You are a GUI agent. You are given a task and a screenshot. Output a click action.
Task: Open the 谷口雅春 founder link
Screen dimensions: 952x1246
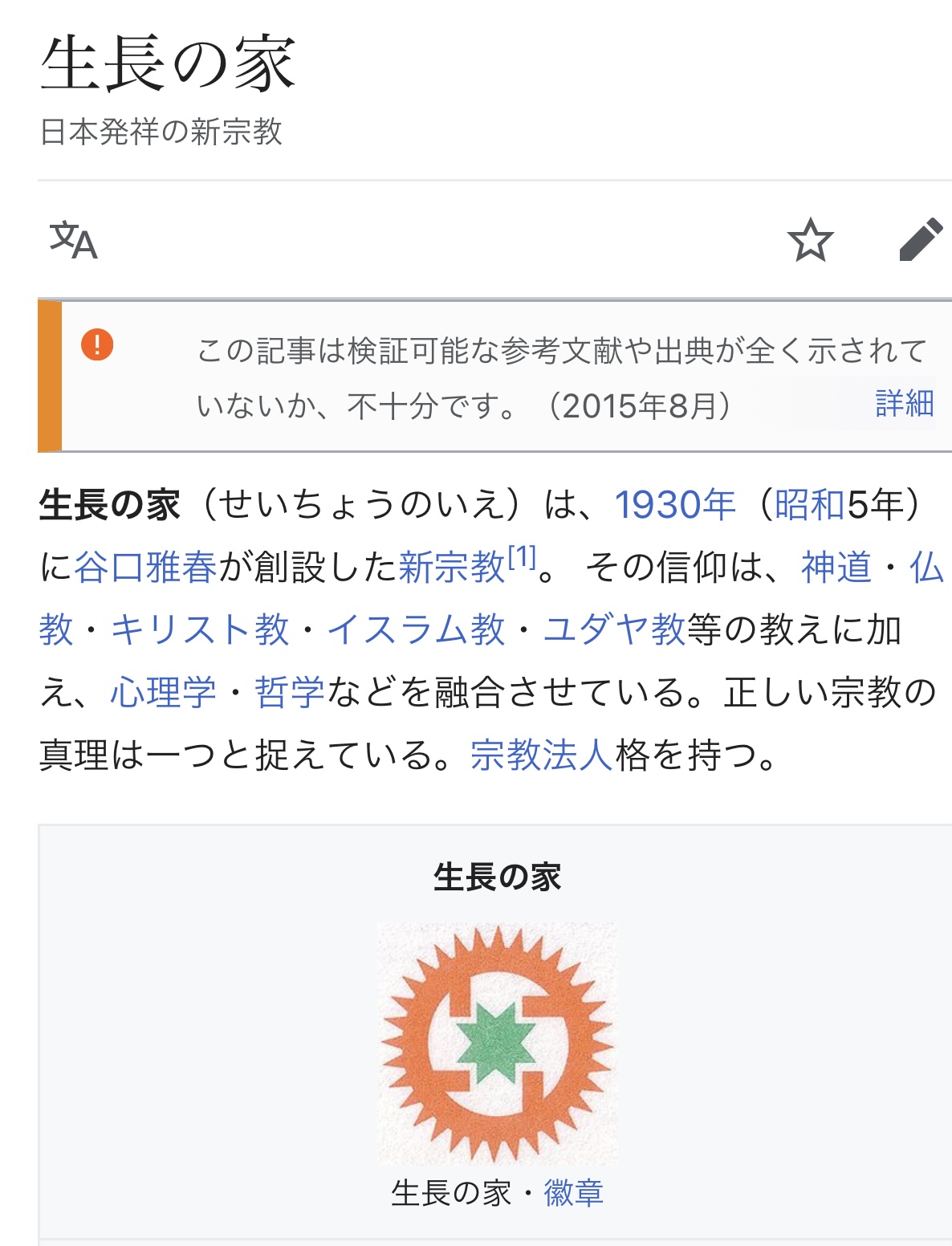click(145, 568)
